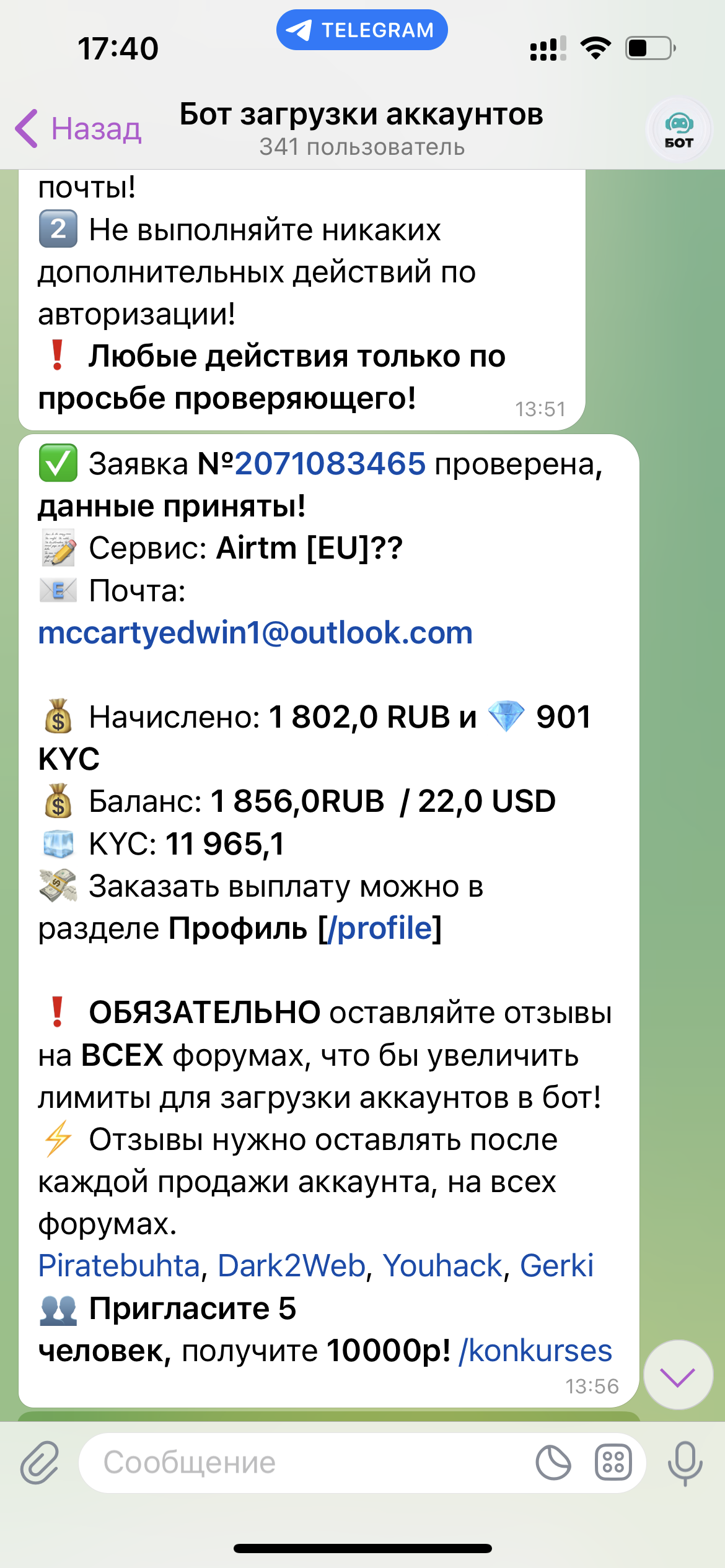The image size is (725, 1568).
Task: Open the sticker panel icon
Action: click(553, 1463)
